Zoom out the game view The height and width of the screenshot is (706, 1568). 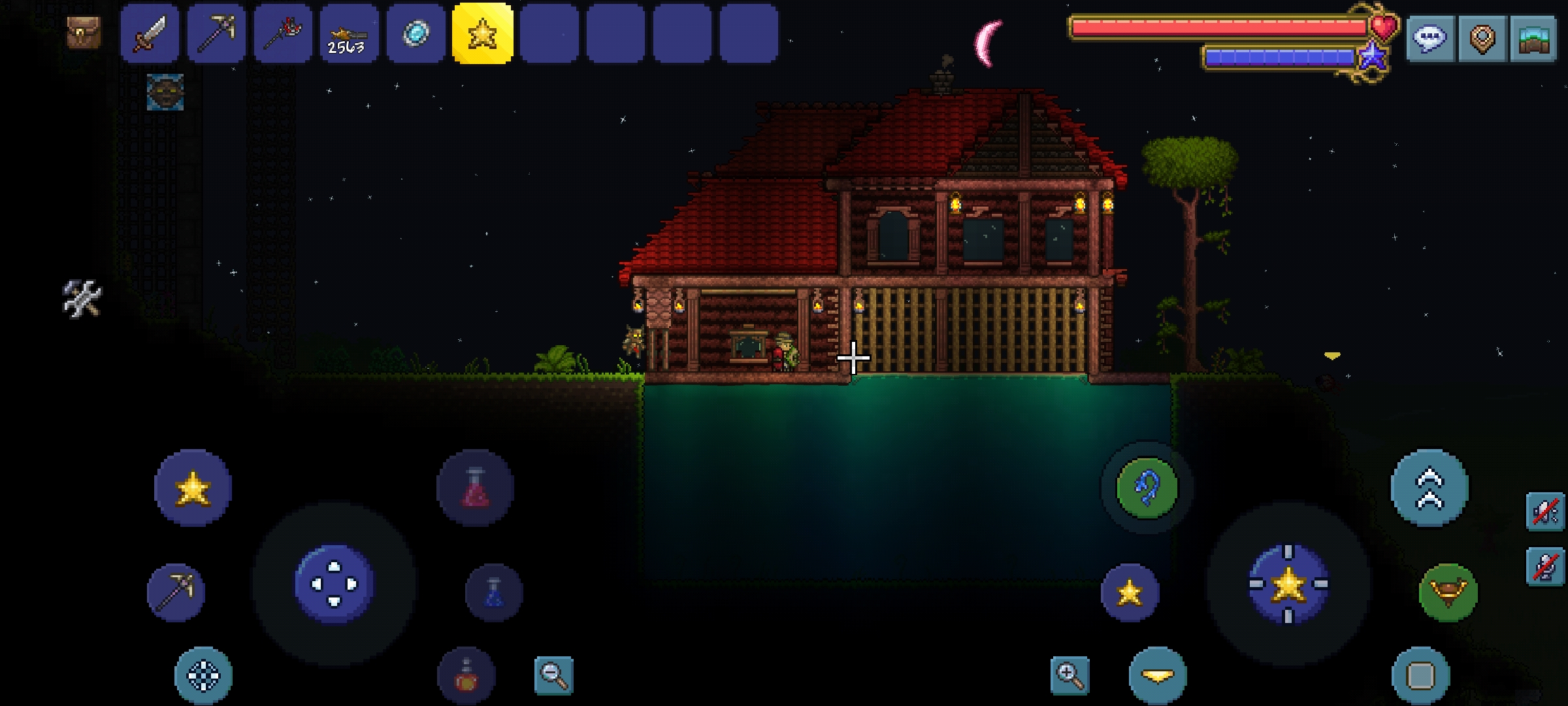553,675
